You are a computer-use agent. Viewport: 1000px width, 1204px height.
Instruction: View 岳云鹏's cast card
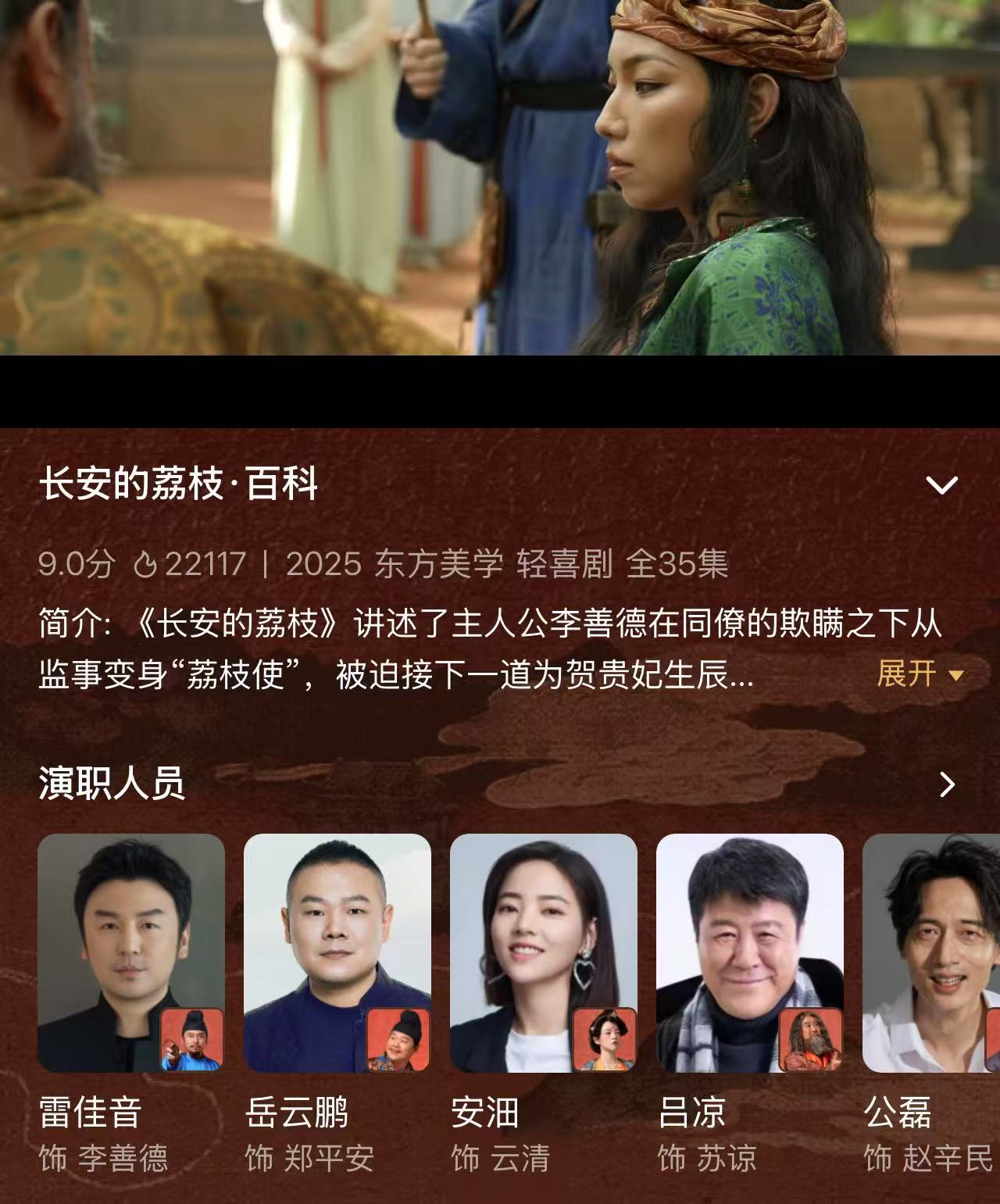click(x=337, y=953)
